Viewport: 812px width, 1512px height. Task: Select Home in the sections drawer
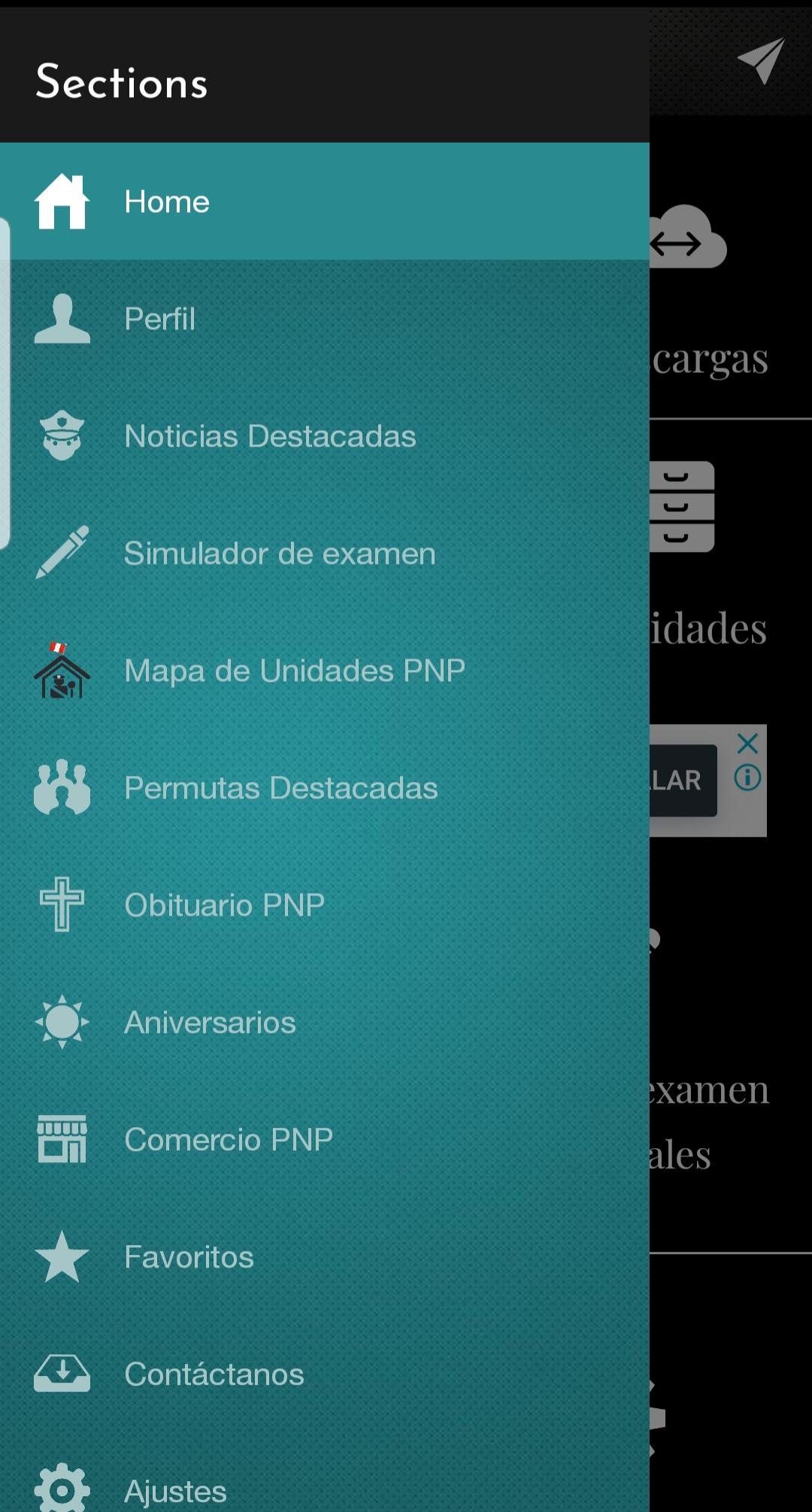pos(325,201)
